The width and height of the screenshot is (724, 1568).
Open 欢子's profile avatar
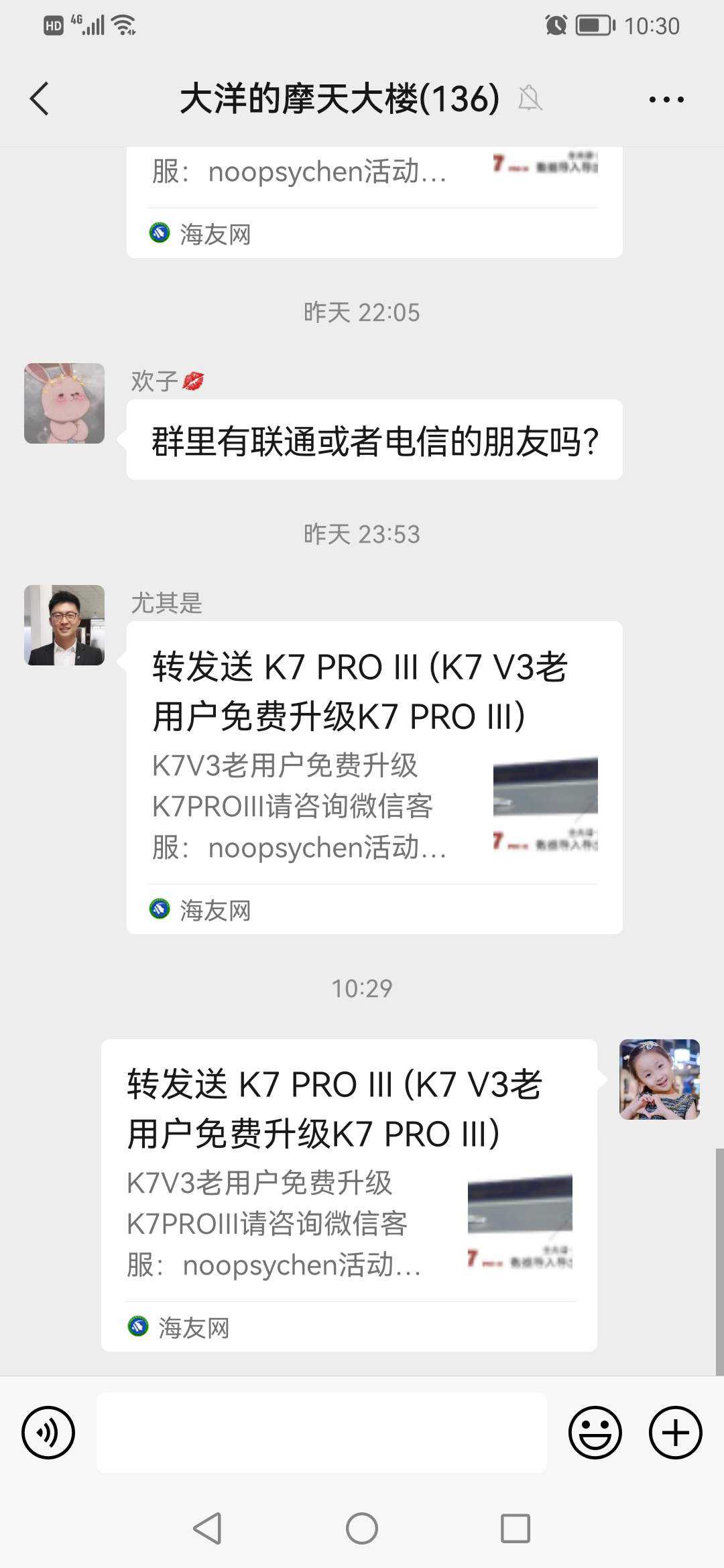coord(64,403)
